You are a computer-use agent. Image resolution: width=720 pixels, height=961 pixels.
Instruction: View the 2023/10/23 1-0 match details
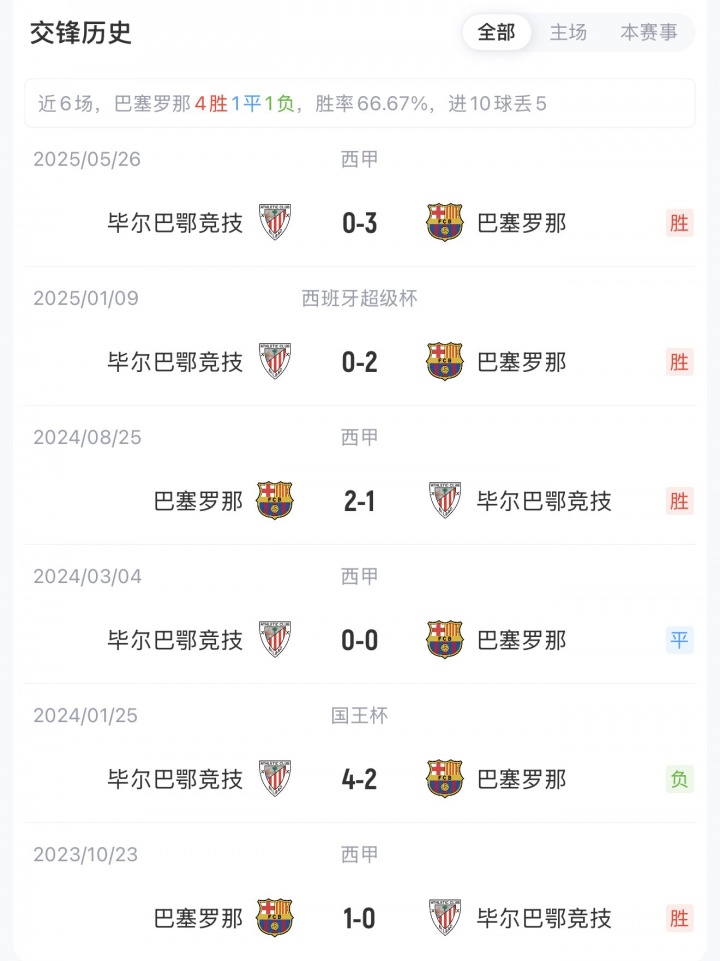360,917
